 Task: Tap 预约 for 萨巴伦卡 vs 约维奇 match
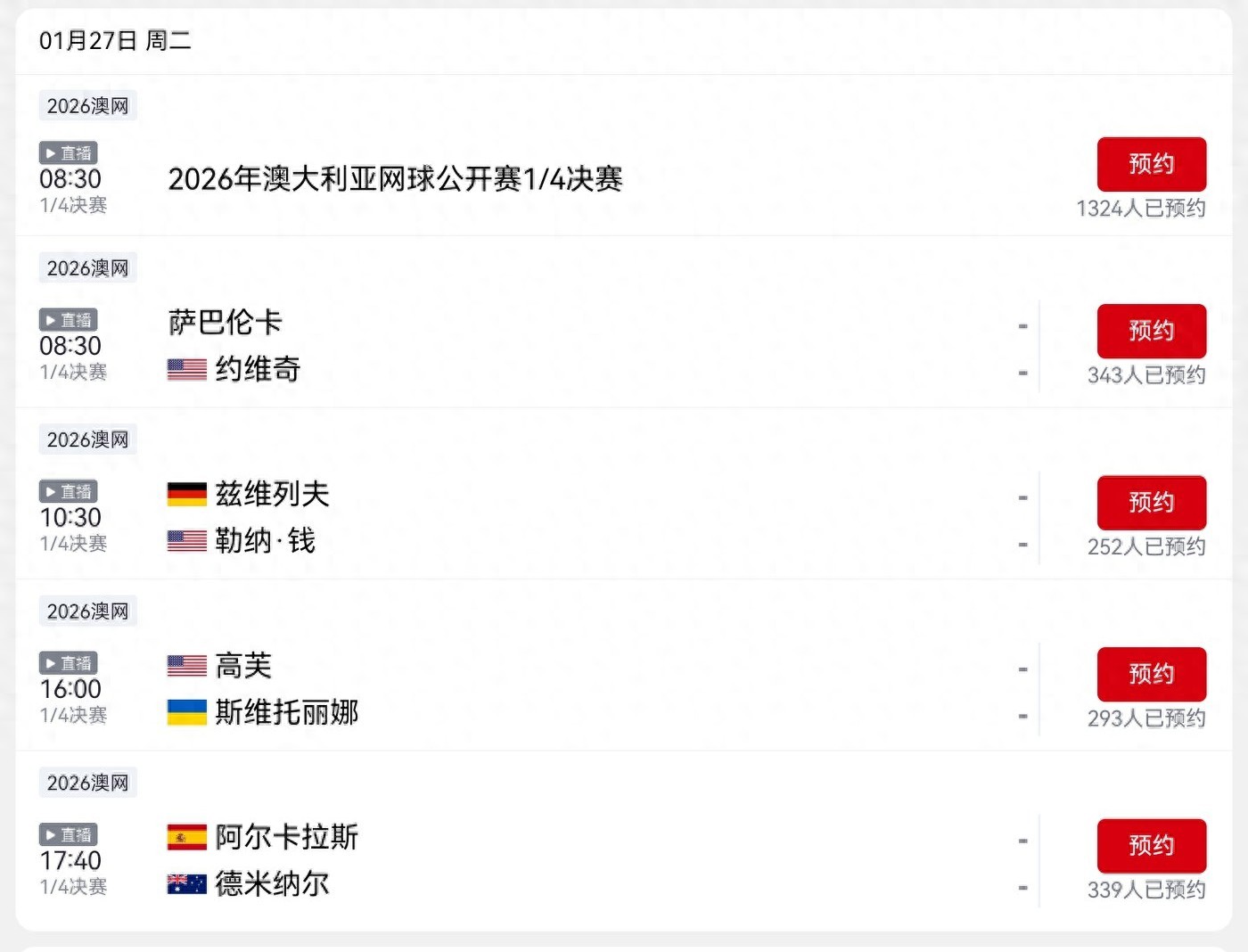[x=1151, y=331]
